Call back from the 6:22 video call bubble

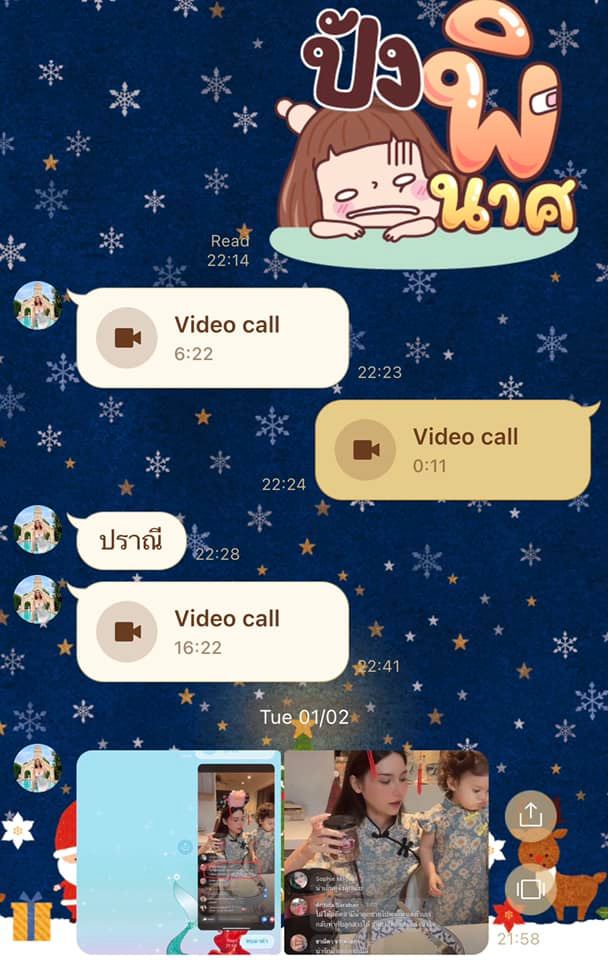[x=212, y=337]
